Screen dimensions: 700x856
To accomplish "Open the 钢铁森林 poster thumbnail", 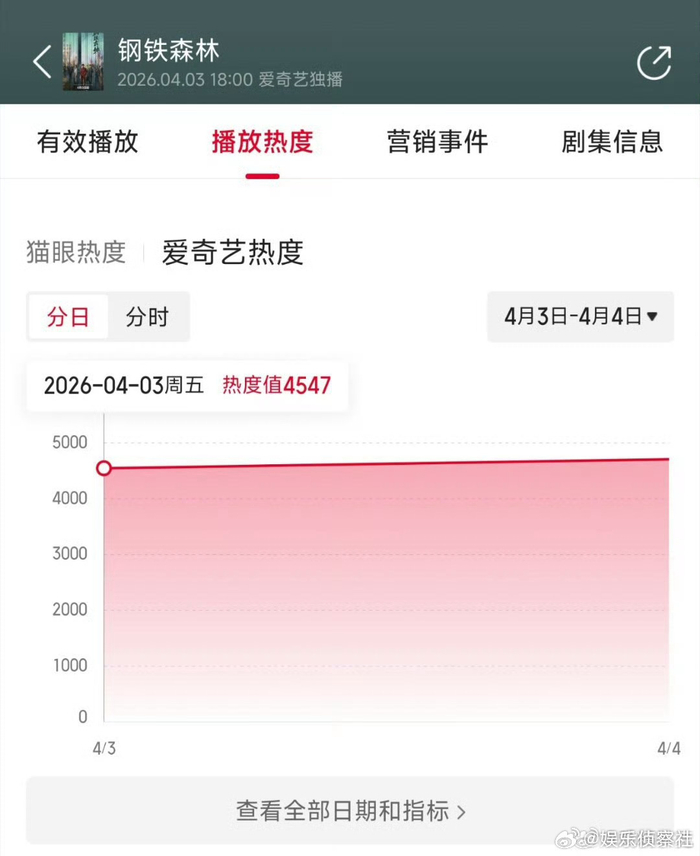I will [83, 61].
